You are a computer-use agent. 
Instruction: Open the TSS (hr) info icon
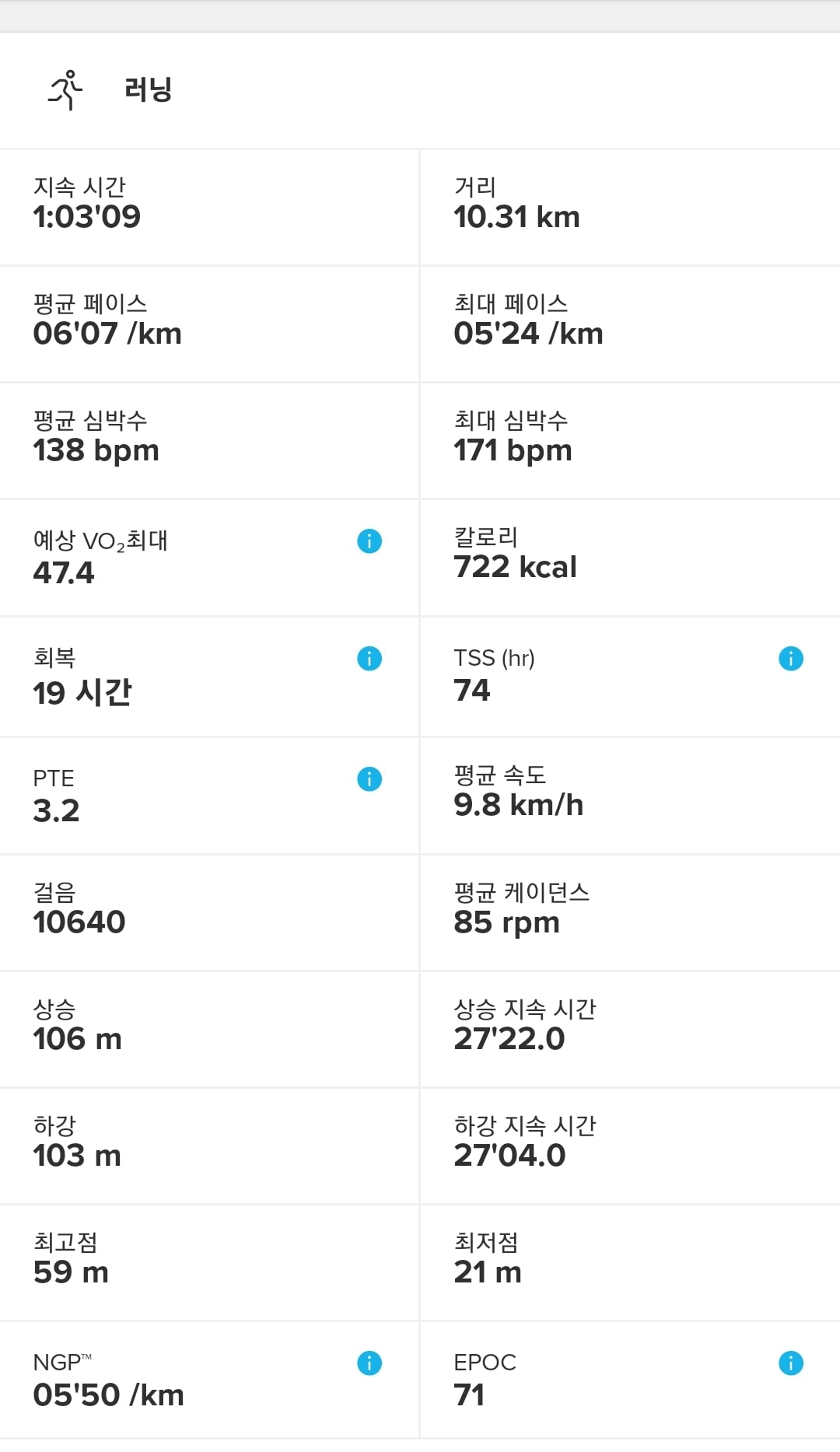point(791,659)
